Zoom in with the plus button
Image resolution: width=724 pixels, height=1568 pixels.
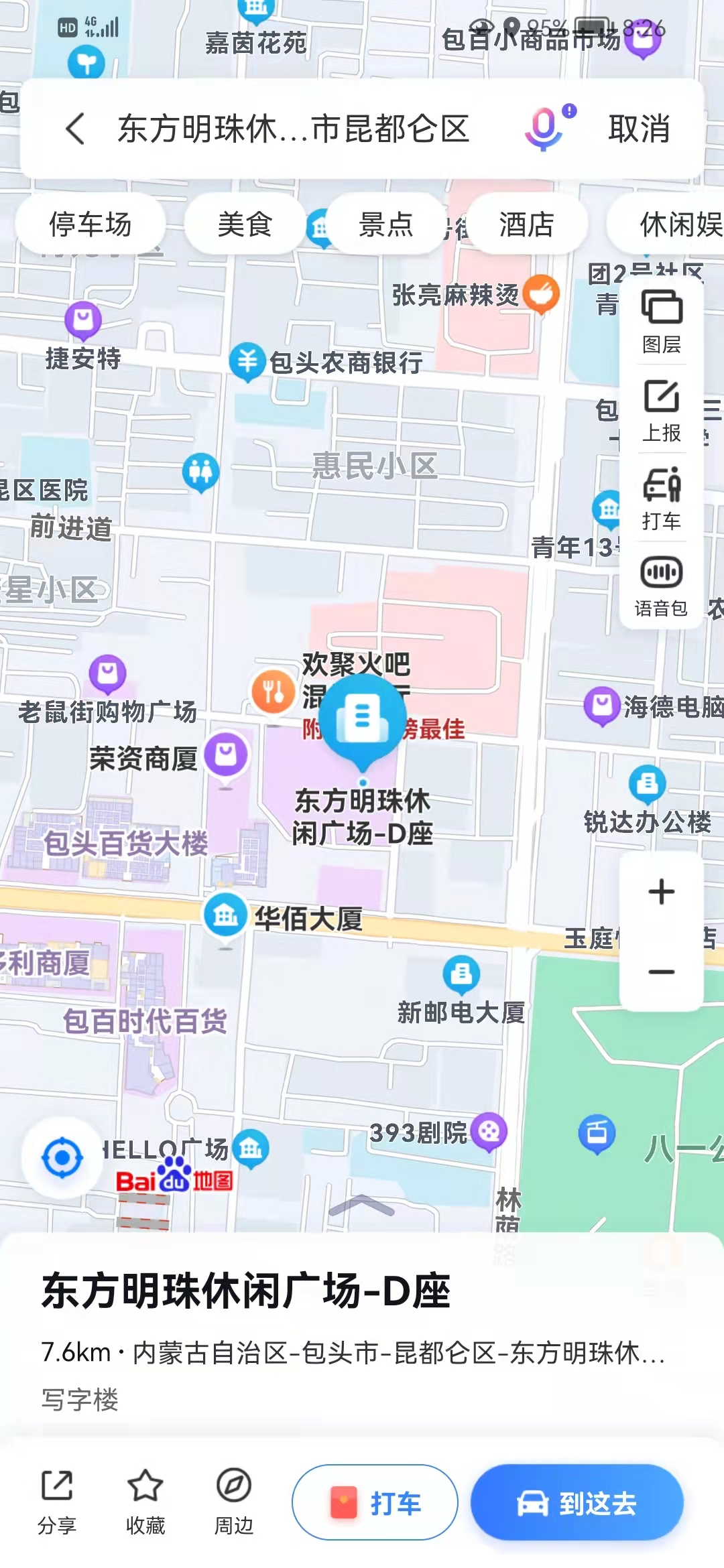662,891
